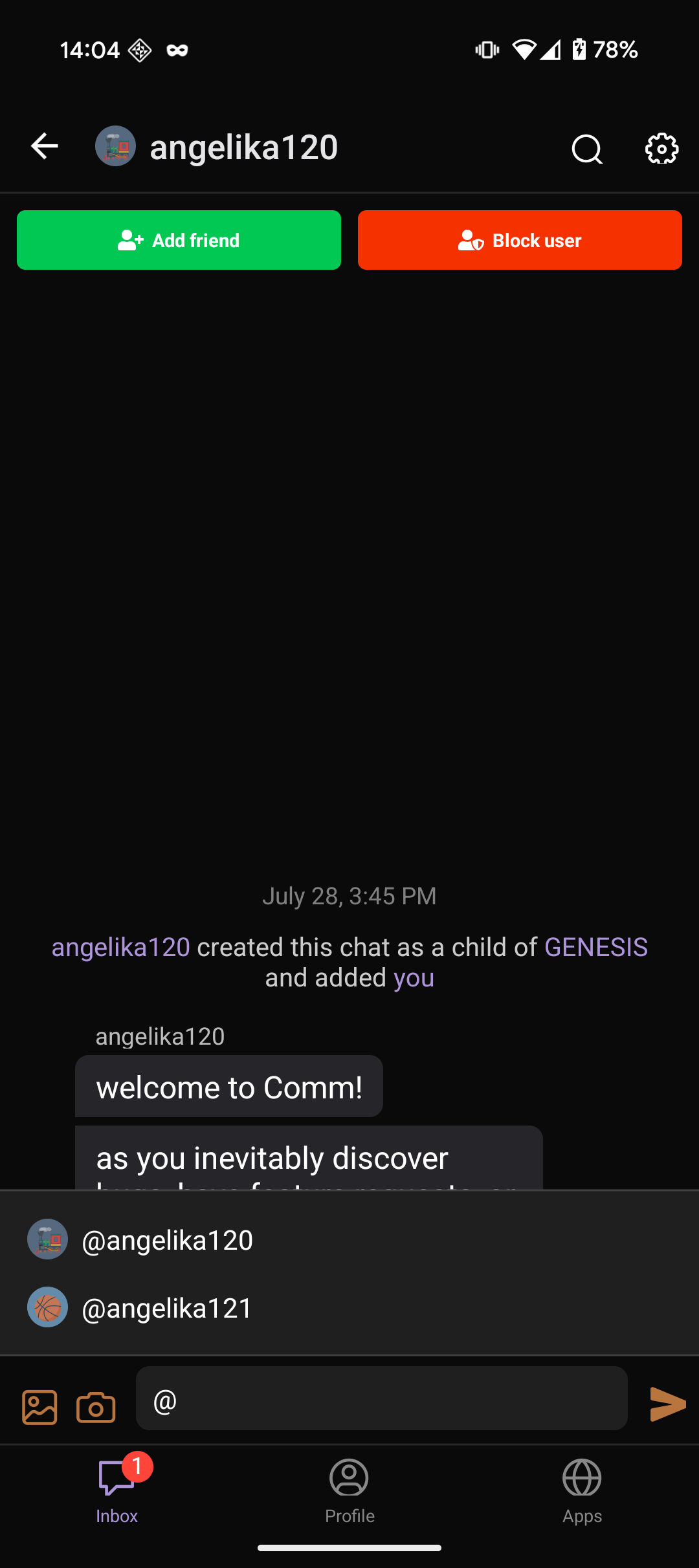Add angelika120 as a friend

(179, 240)
